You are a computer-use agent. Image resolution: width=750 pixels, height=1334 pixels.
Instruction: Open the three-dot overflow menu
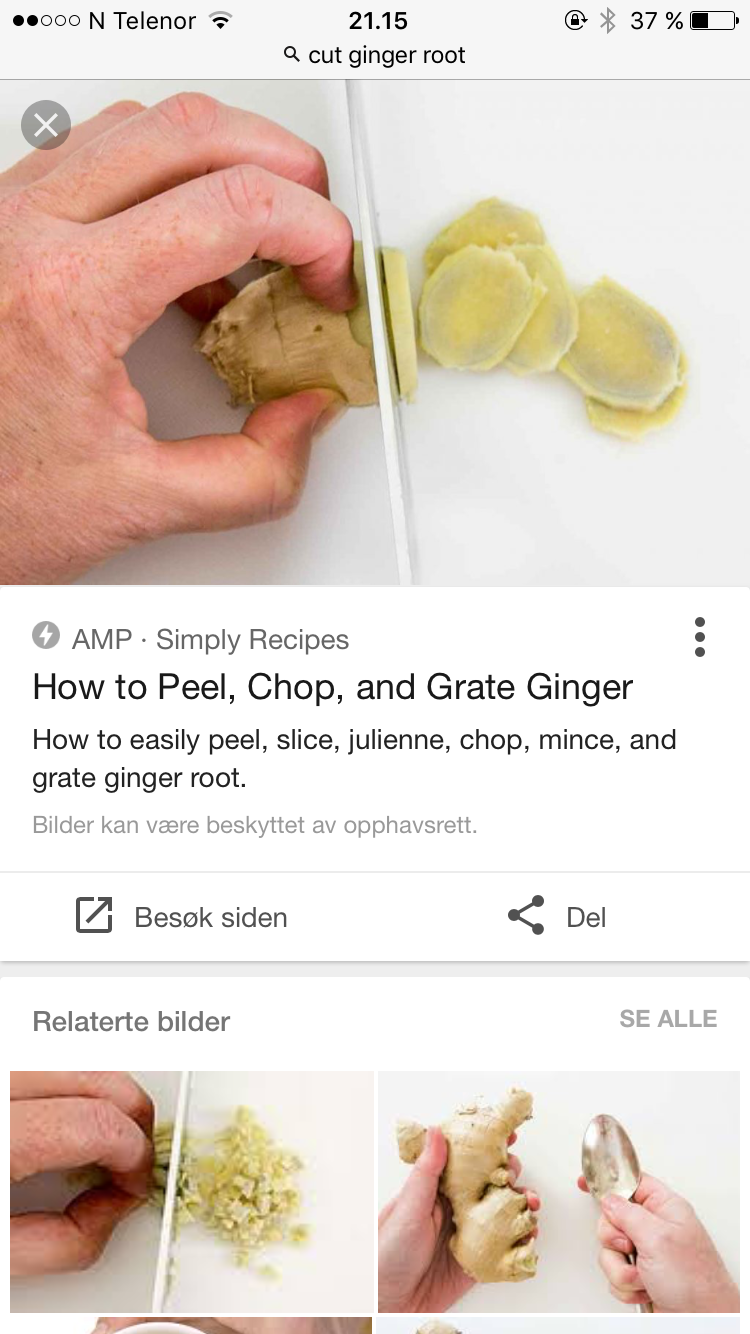699,637
